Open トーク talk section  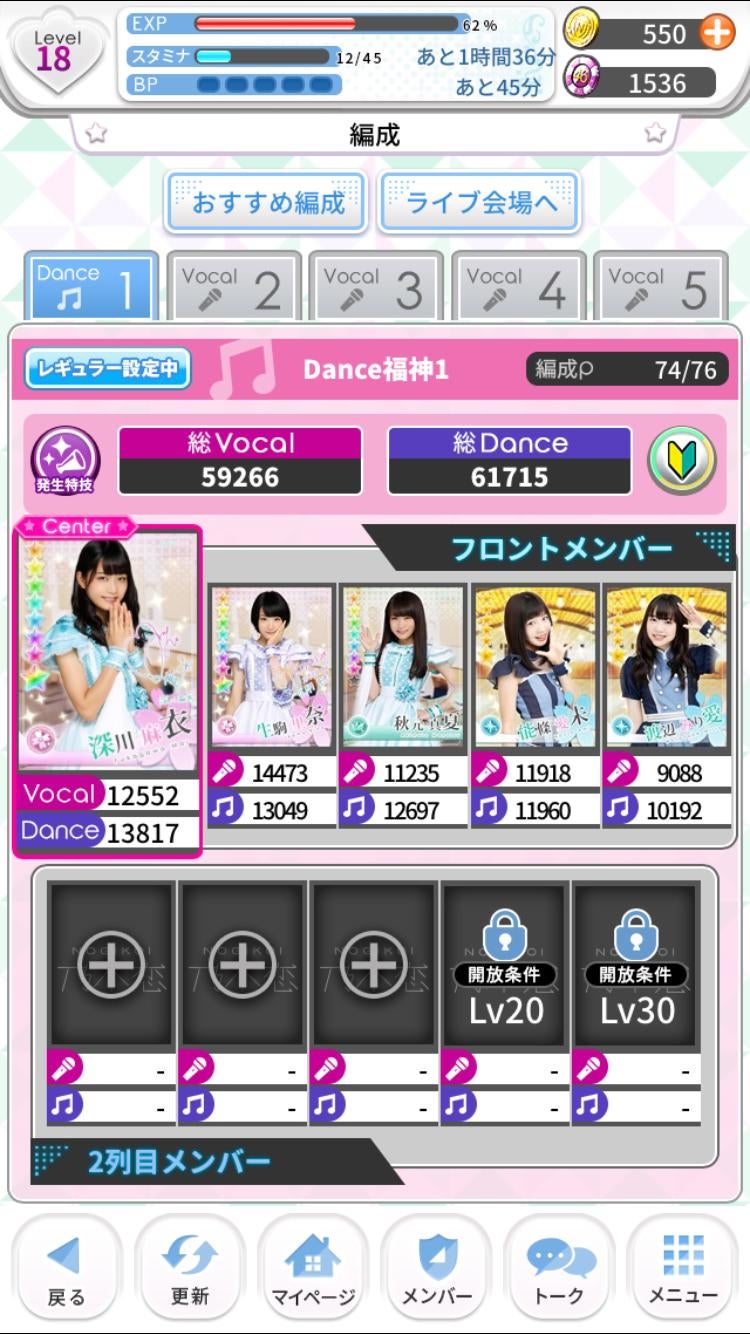(560, 1268)
